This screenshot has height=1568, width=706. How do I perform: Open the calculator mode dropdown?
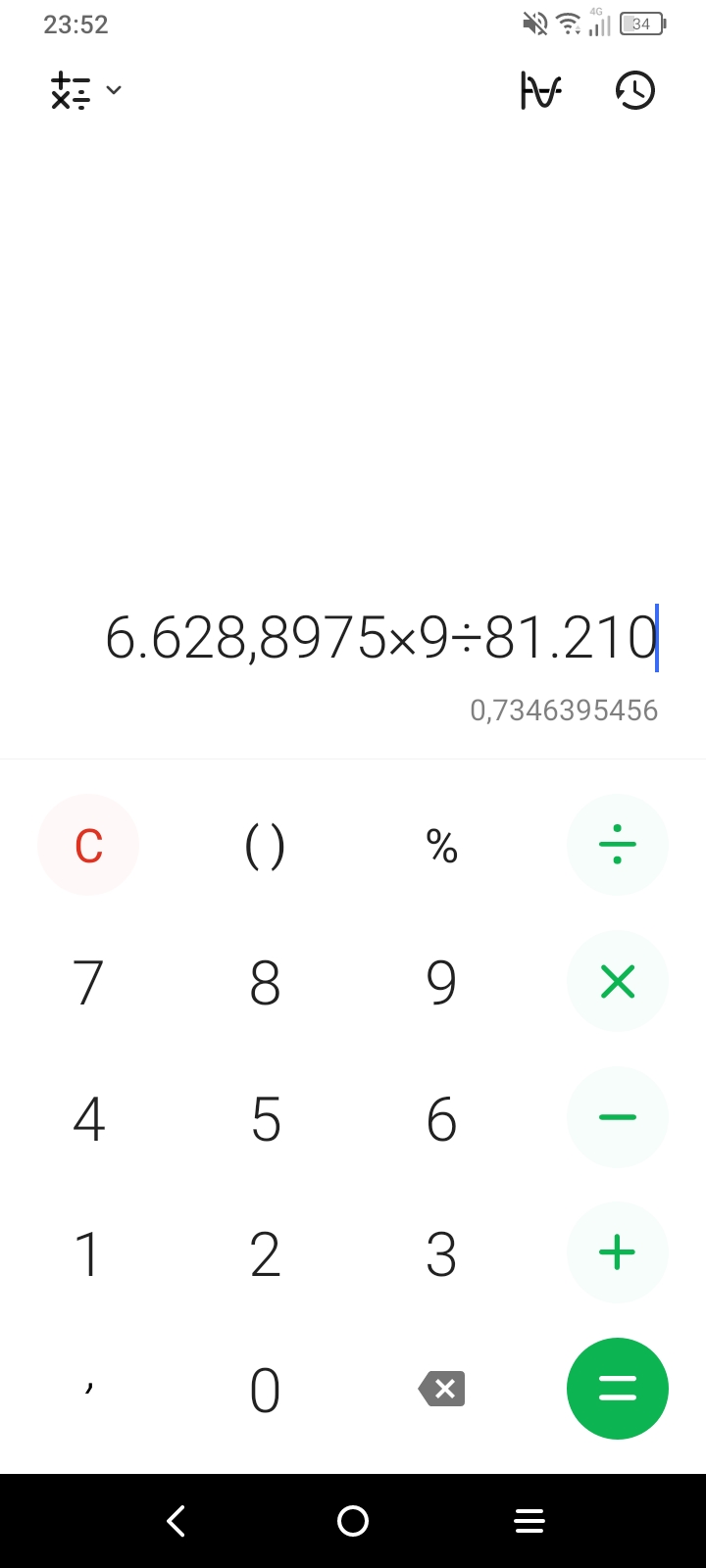tap(85, 90)
